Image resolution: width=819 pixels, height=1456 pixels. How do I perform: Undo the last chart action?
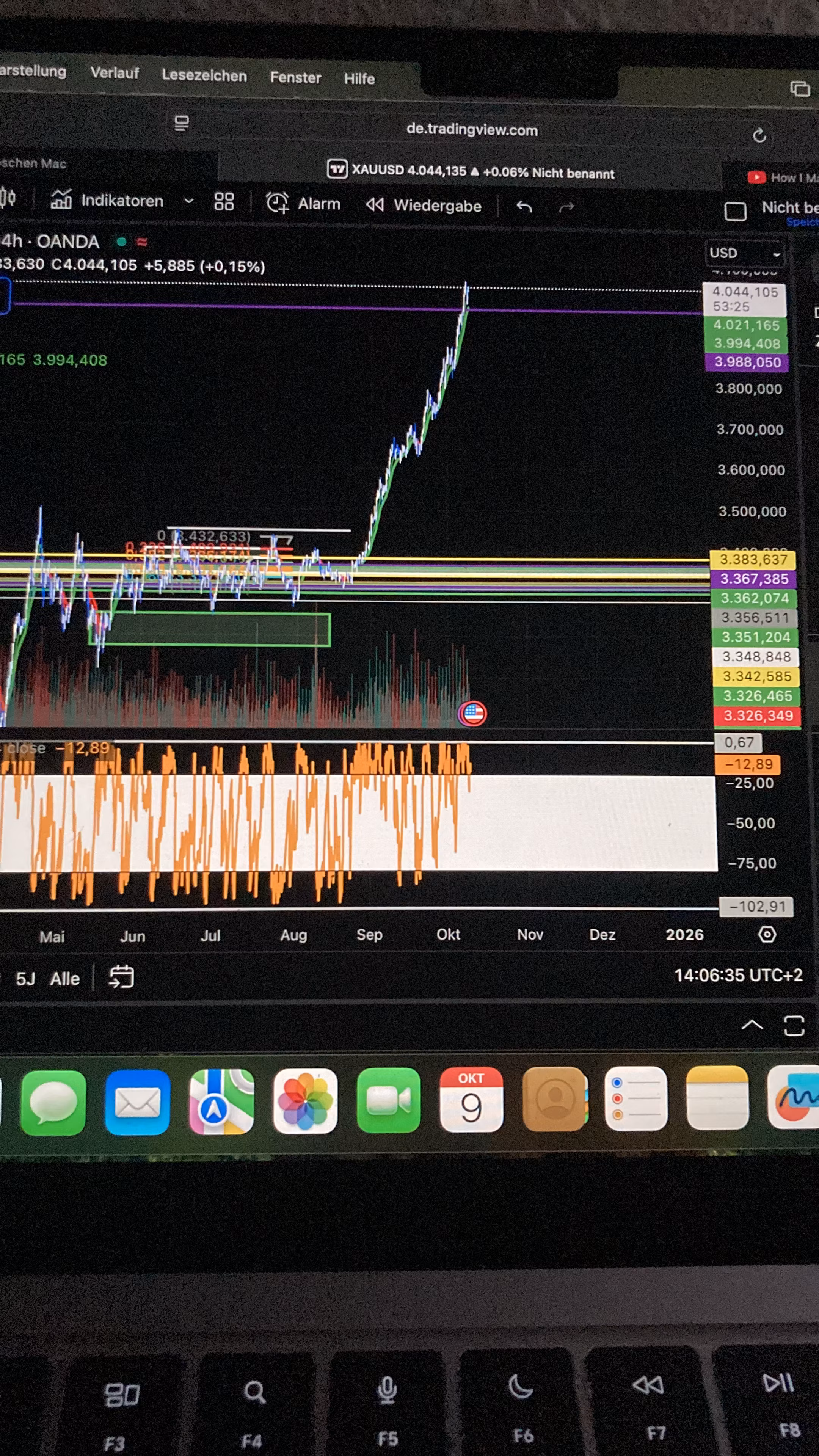(x=524, y=207)
